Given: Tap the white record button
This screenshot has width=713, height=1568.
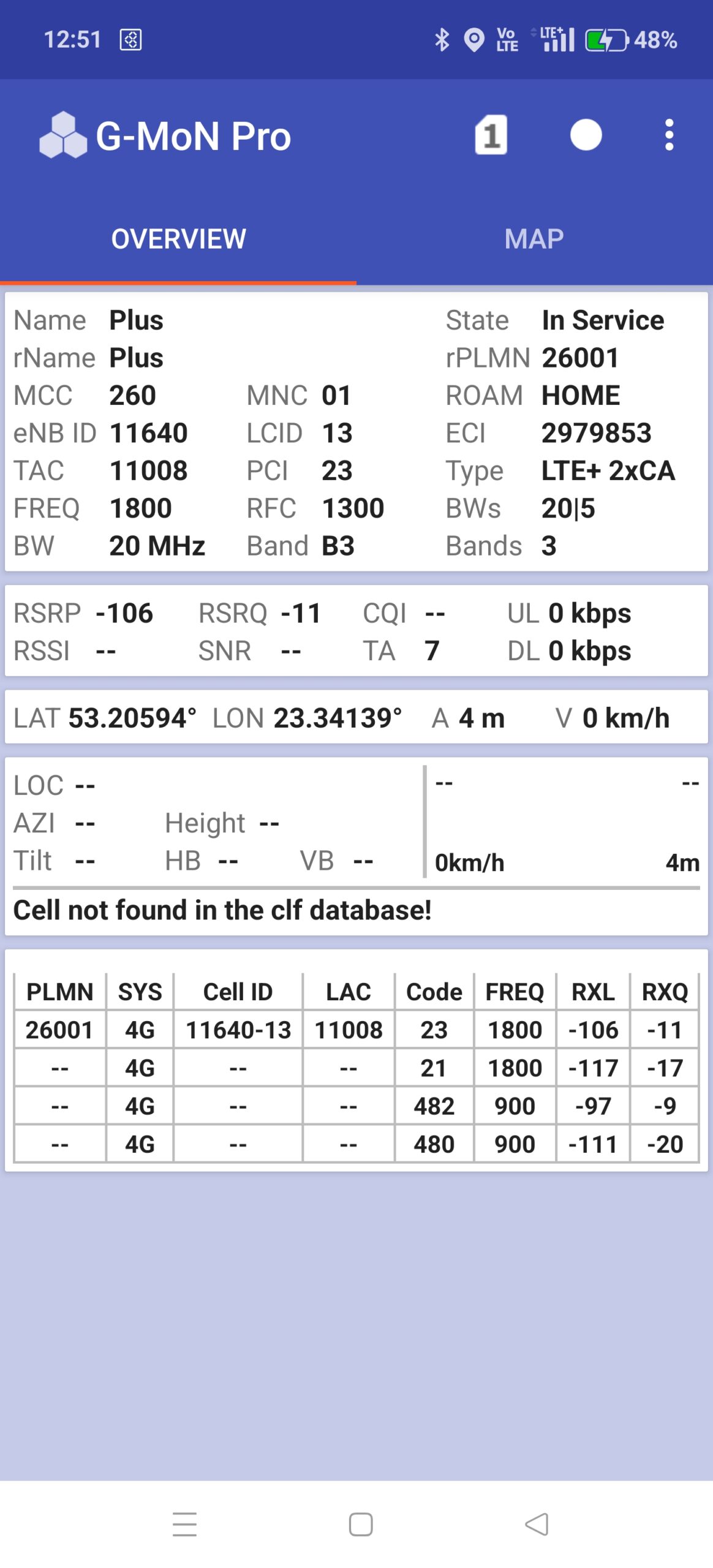Looking at the screenshot, I should (x=586, y=135).
